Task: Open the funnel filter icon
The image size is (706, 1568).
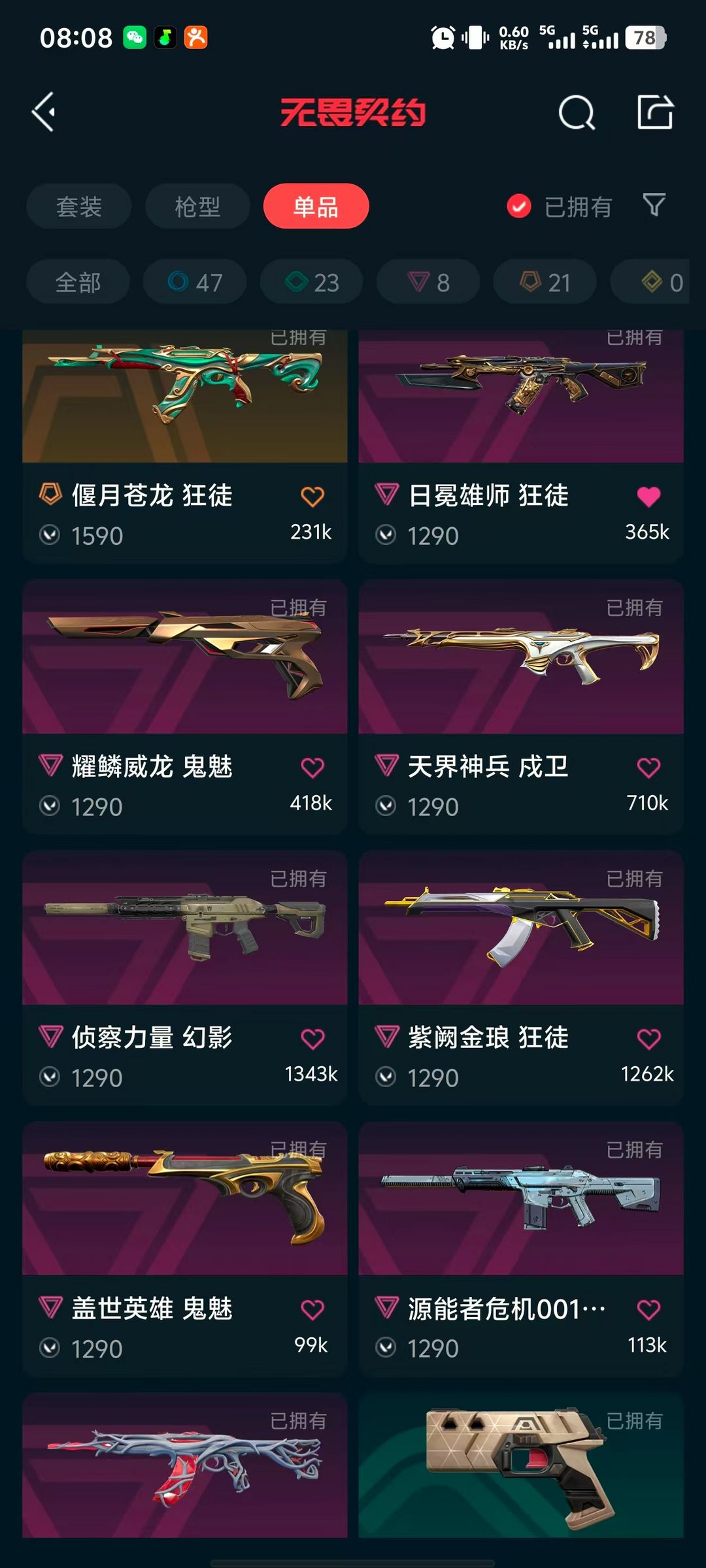Action: [x=654, y=205]
